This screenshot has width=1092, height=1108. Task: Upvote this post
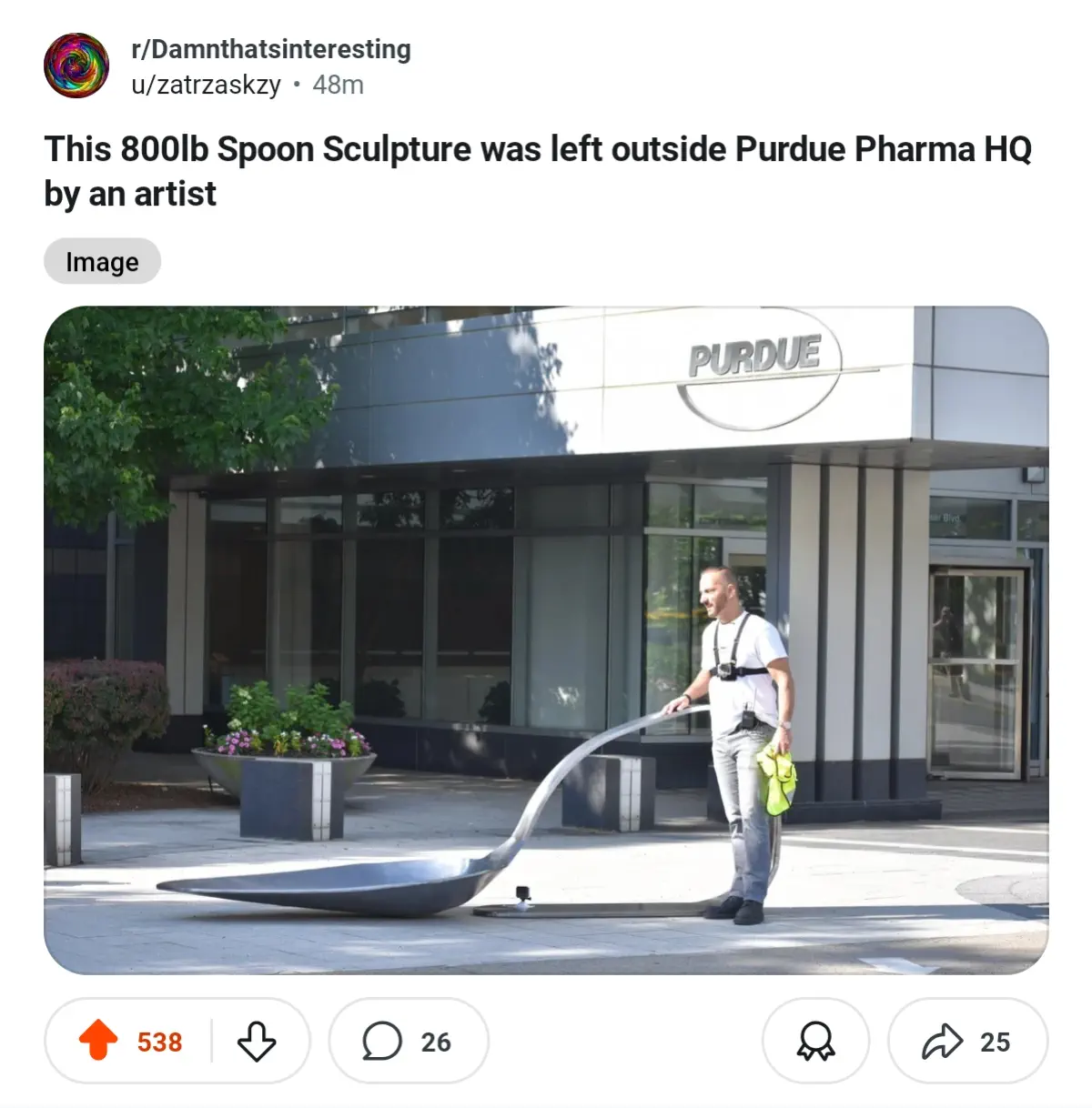pyautogui.click(x=99, y=1041)
